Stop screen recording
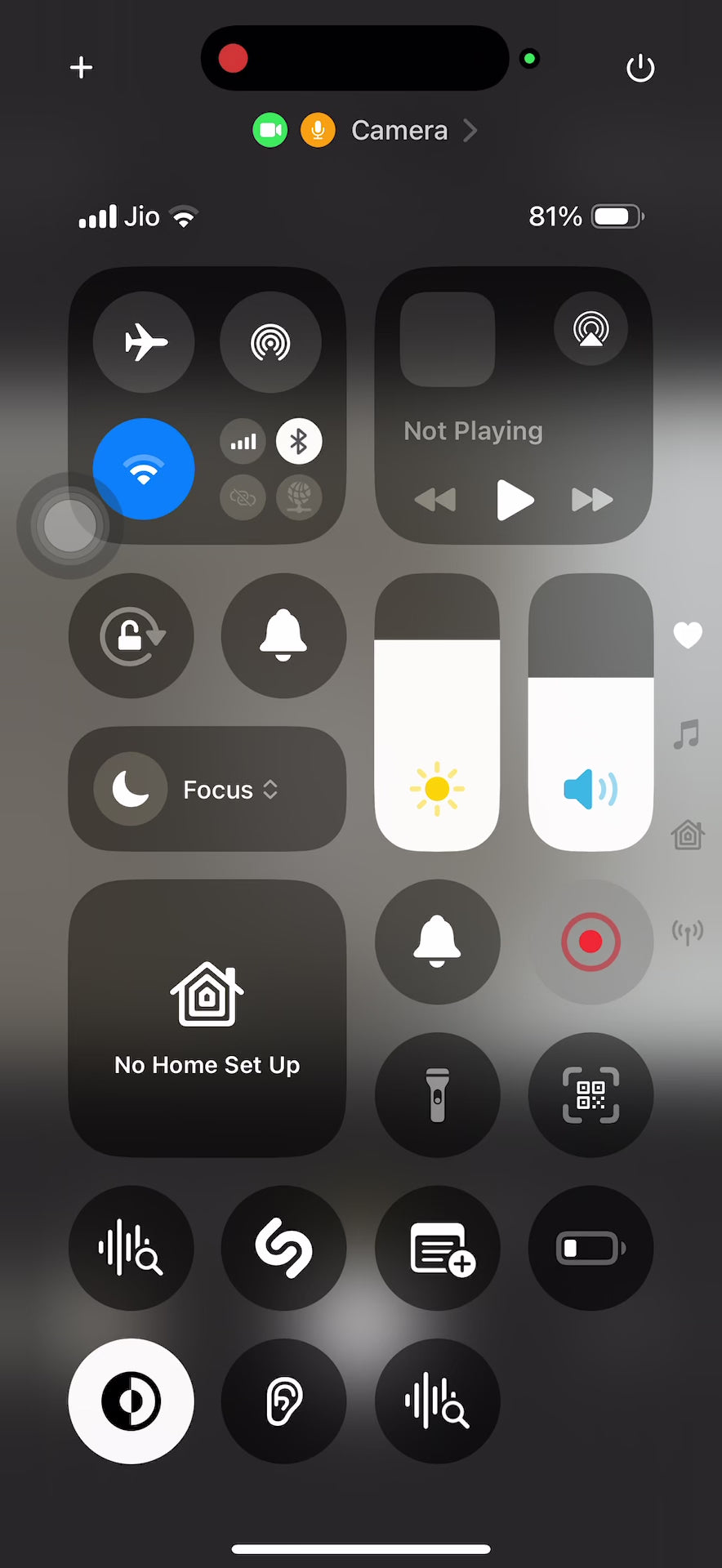Viewport: 722px width, 1568px height. pos(591,942)
